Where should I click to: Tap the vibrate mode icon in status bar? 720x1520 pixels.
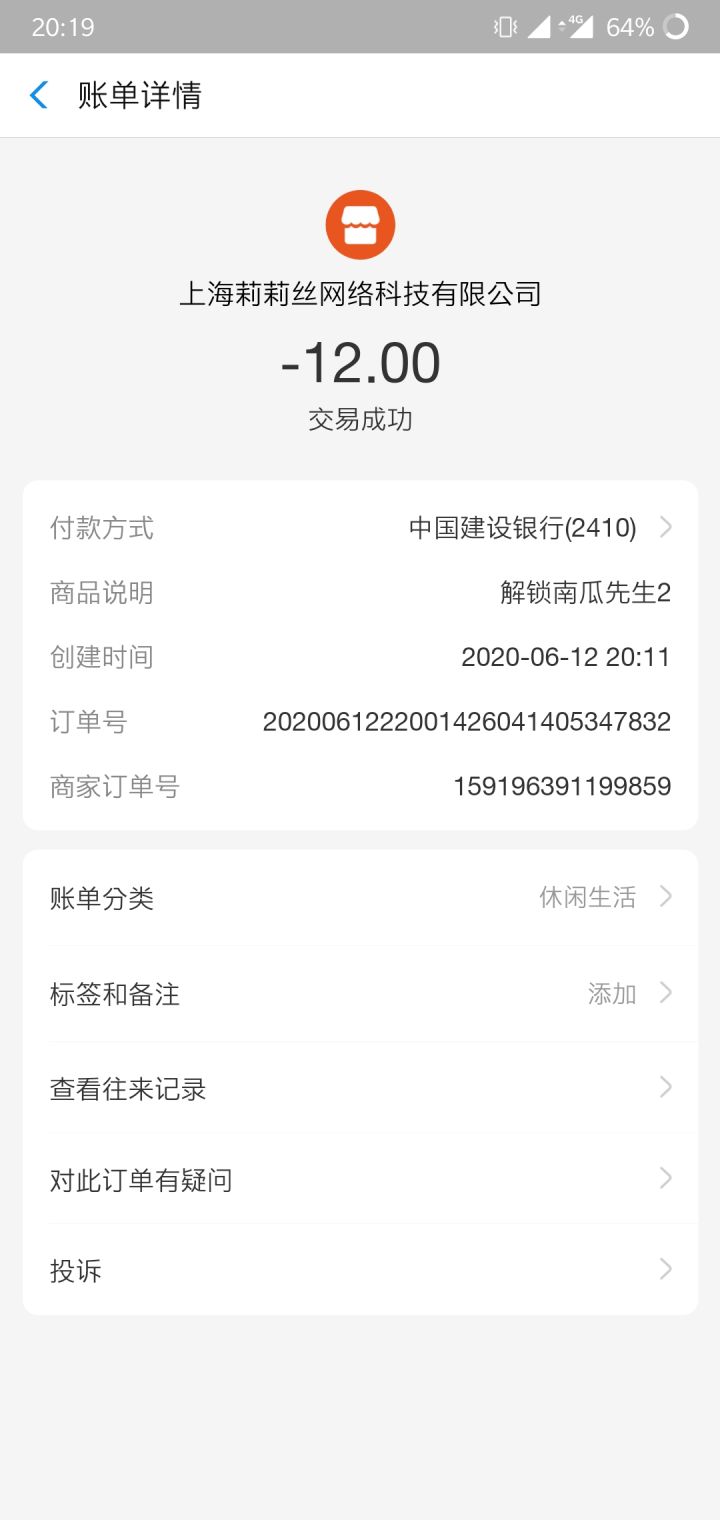point(507,29)
